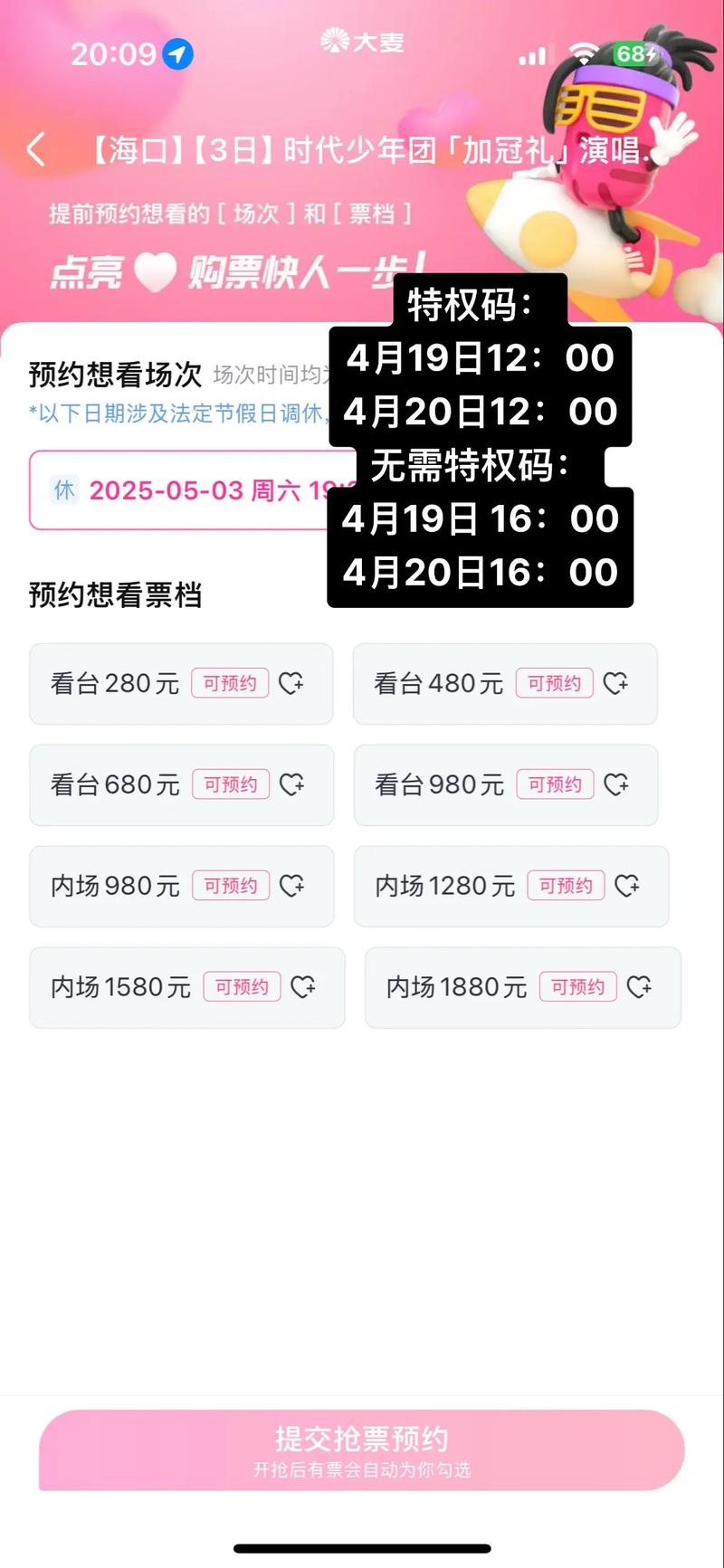Toggle the wish heart for 内场980元
Image resolution: width=724 pixels, height=1568 pixels.
pyautogui.click(x=292, y=887)
